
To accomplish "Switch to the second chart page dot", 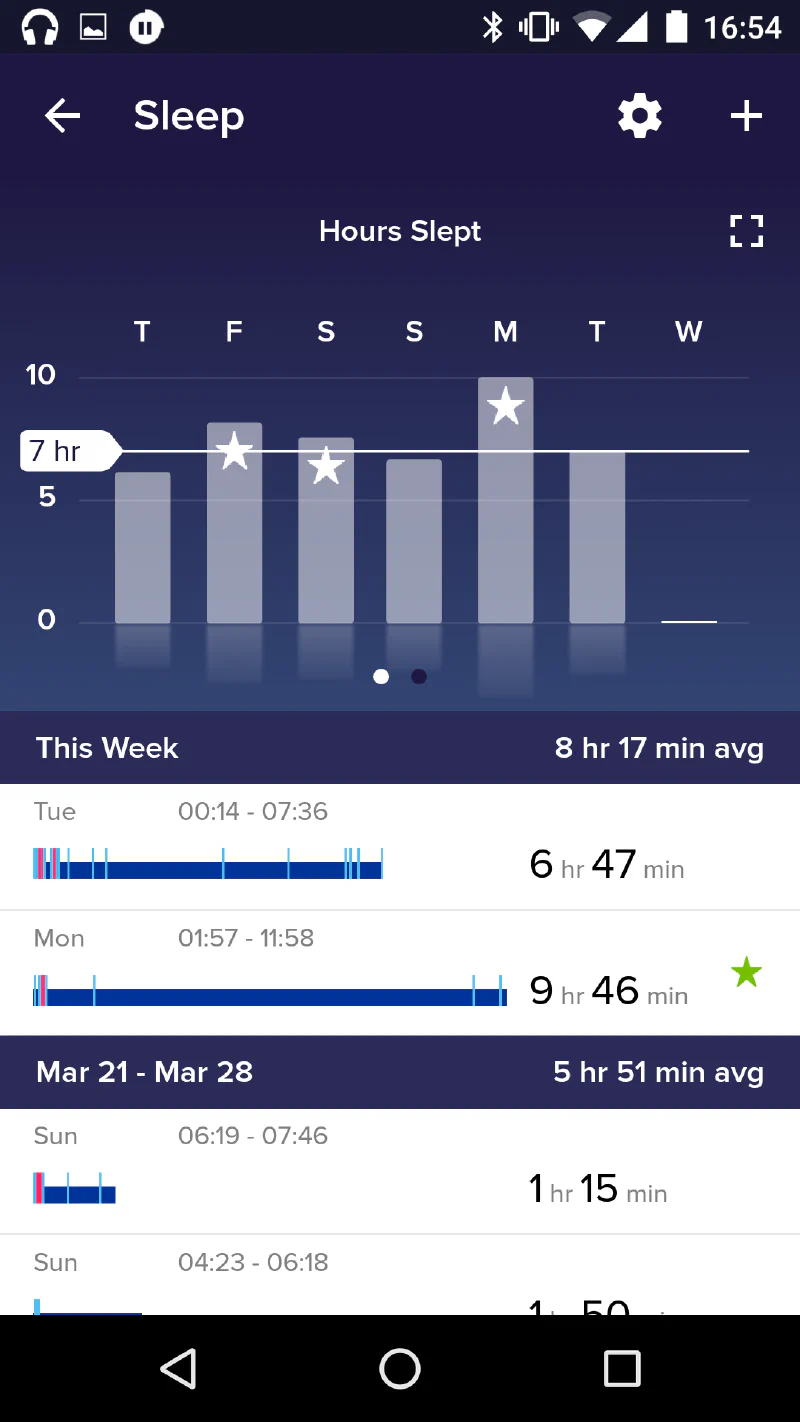I will click(419, 677).
